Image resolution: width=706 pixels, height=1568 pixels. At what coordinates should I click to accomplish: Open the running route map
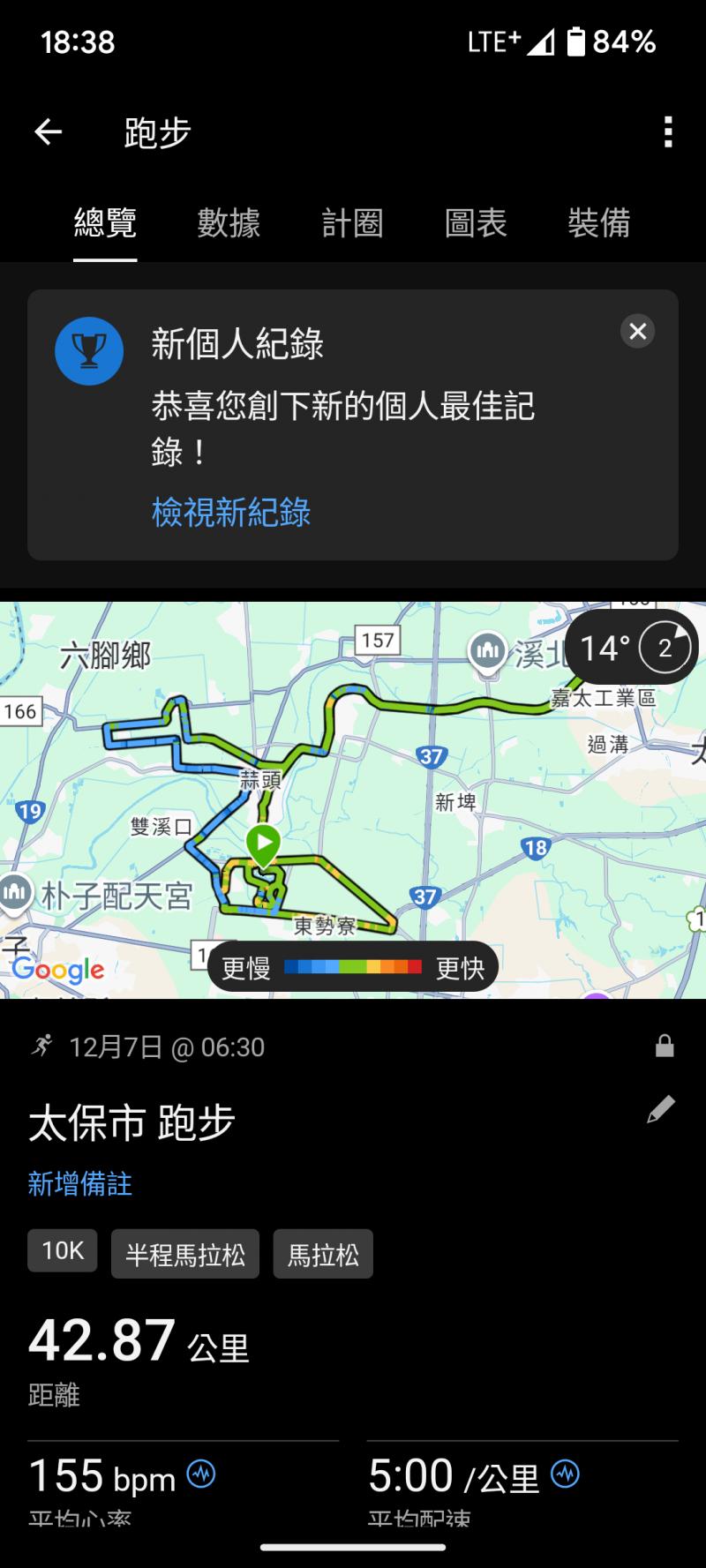pyautogui.click(x=353, y=794)
